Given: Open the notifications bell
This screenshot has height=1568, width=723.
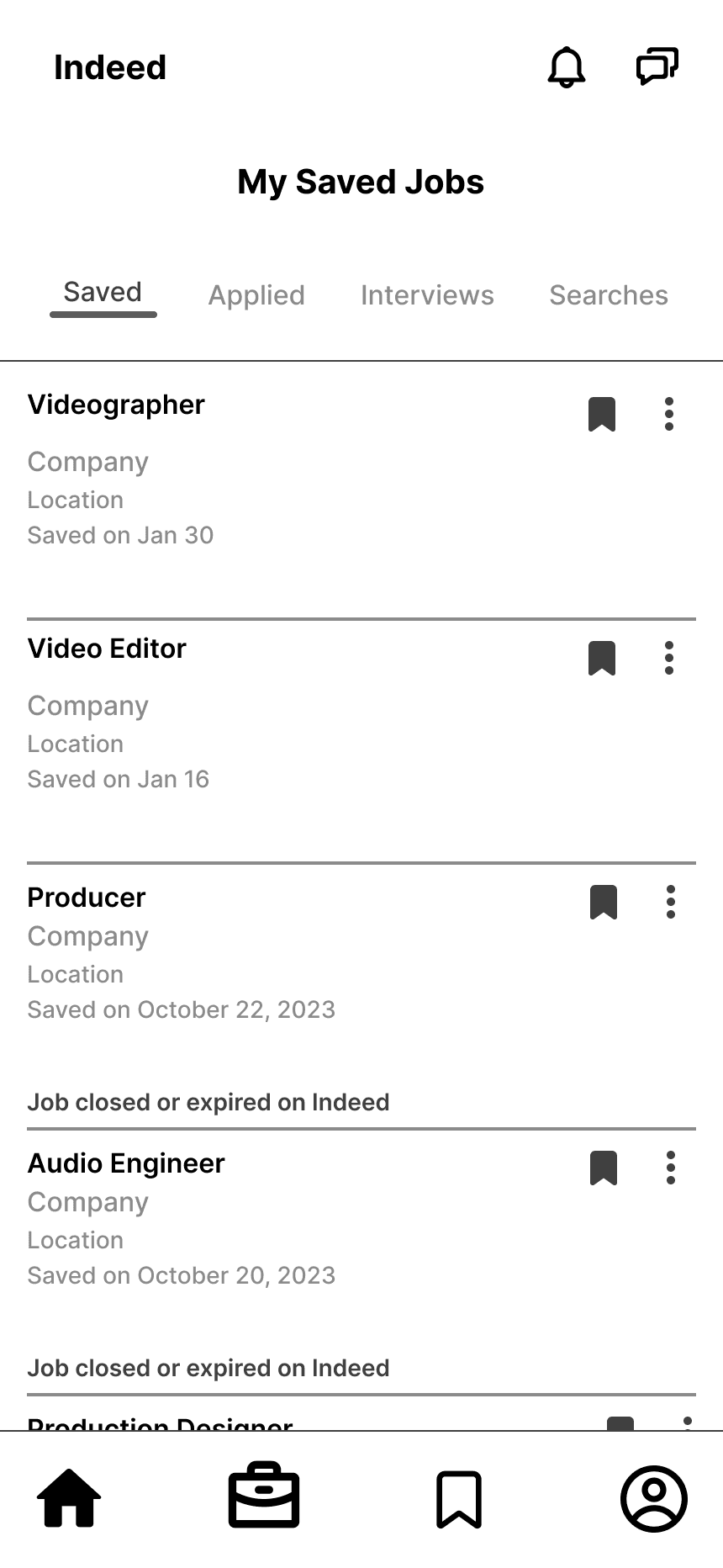Looking at the screenshot, I should pyautogui.click(x=567, y=67).
